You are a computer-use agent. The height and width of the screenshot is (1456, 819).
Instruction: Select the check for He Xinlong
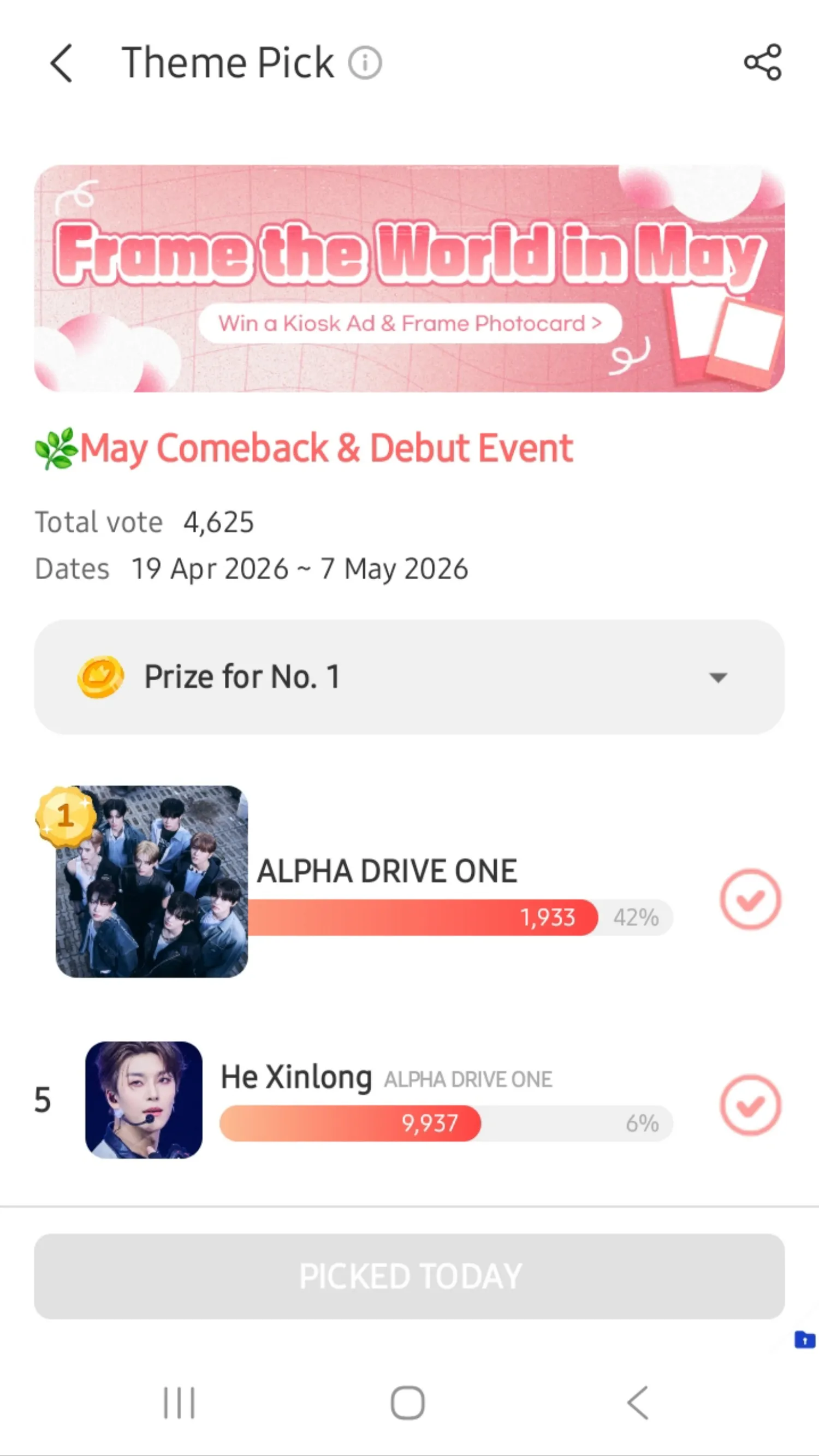click(x=750, y=1105)
